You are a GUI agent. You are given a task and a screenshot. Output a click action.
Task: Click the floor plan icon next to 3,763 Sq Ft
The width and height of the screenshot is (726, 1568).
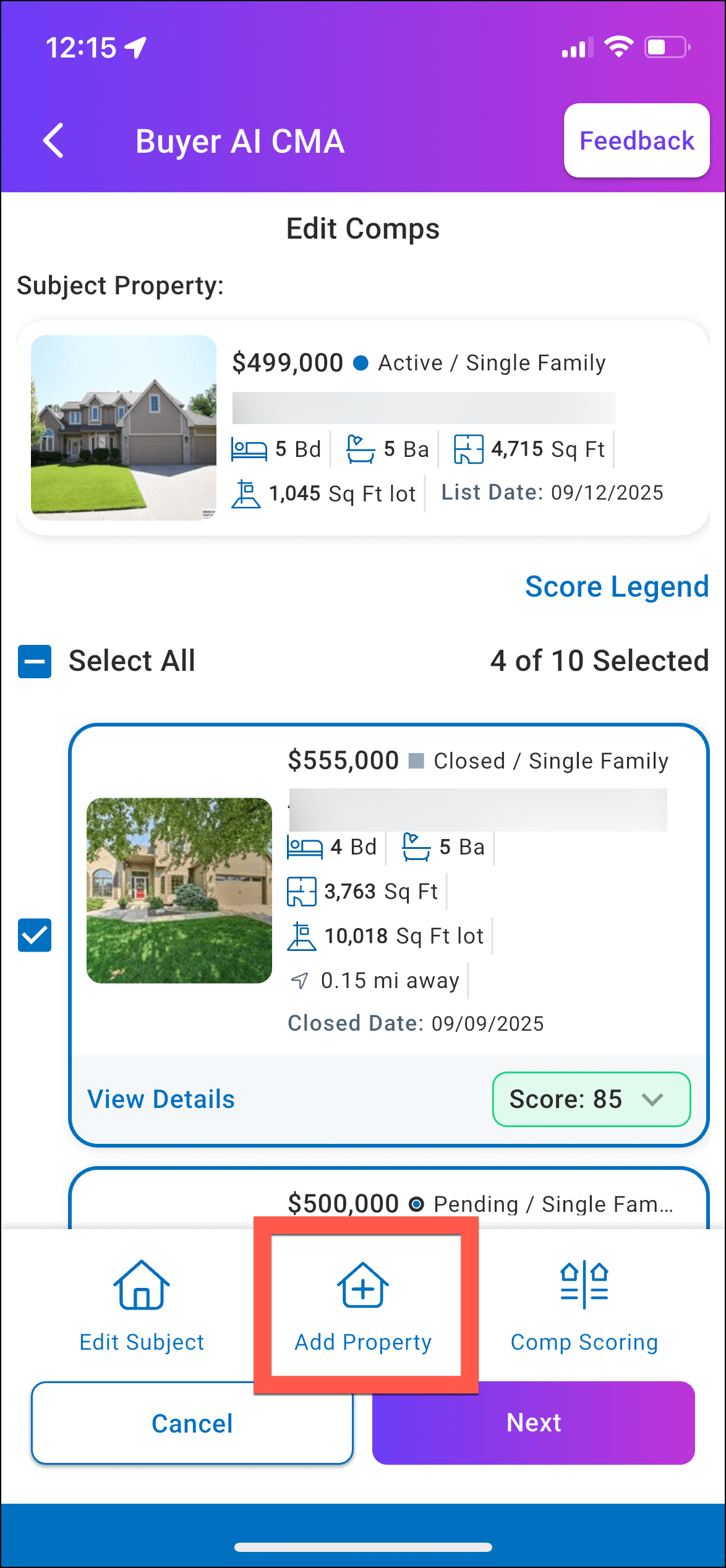click(x=304, y=890)
